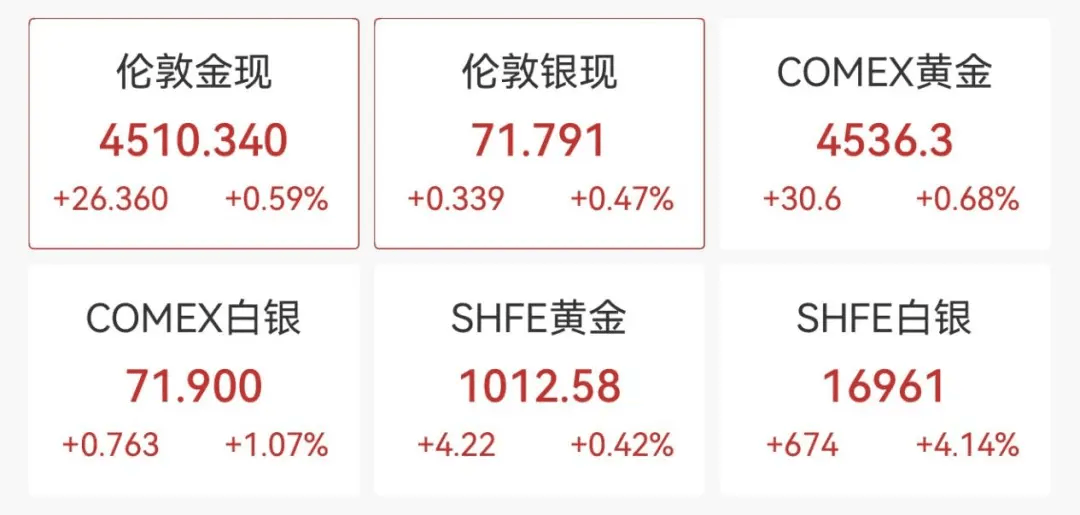Tap the SHFE白银 quote card
This screenshot has height=515, width=1080.
pyautogui.click(x=885, y=380)
